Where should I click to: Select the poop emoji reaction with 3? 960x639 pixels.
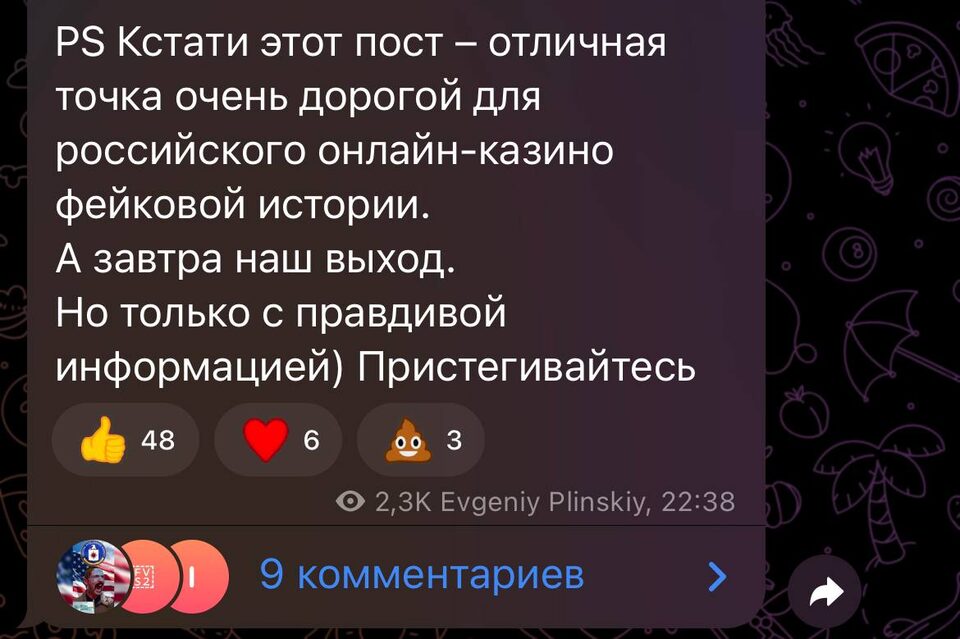coord(420,441)
